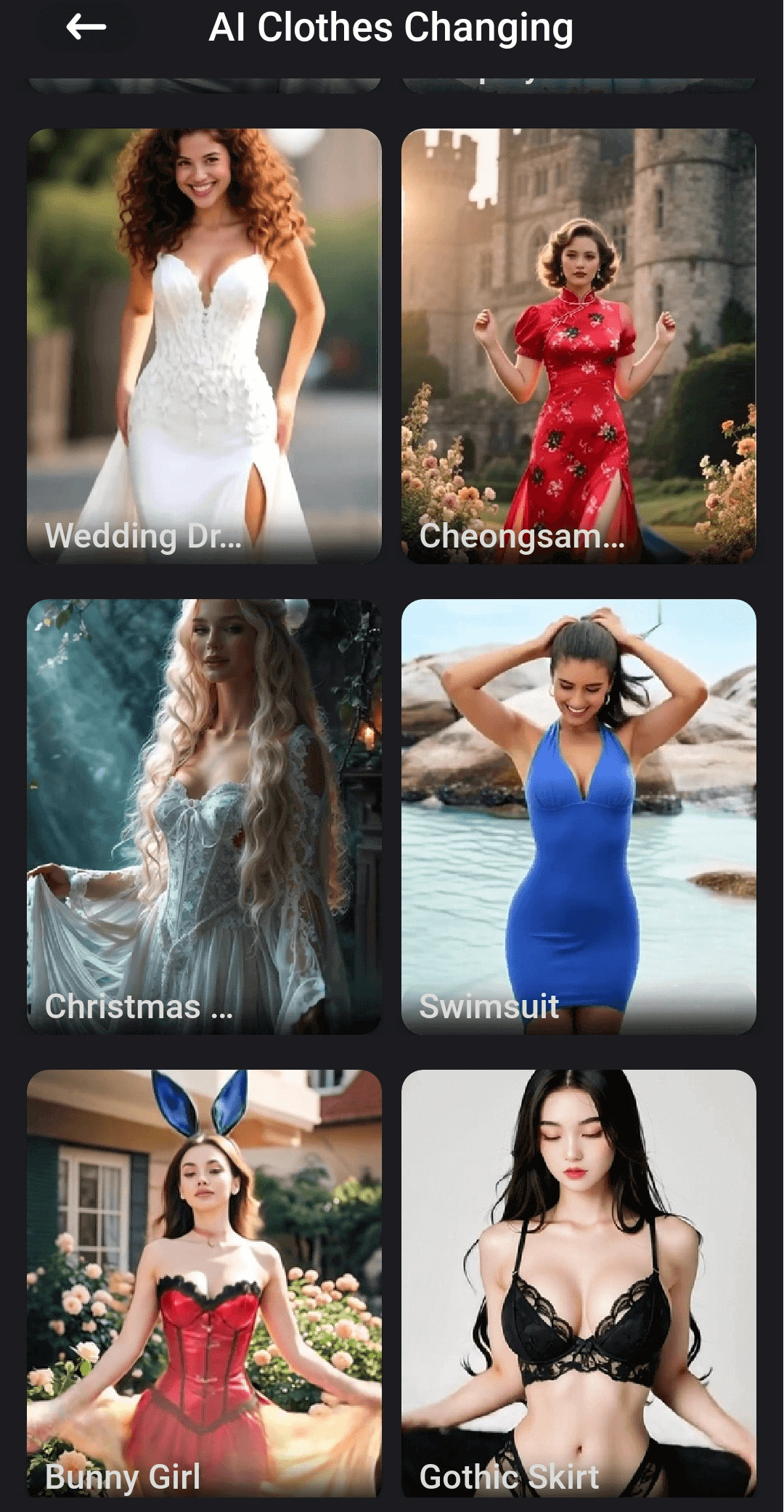Select the Bunny Girl outfit card

204,1283
